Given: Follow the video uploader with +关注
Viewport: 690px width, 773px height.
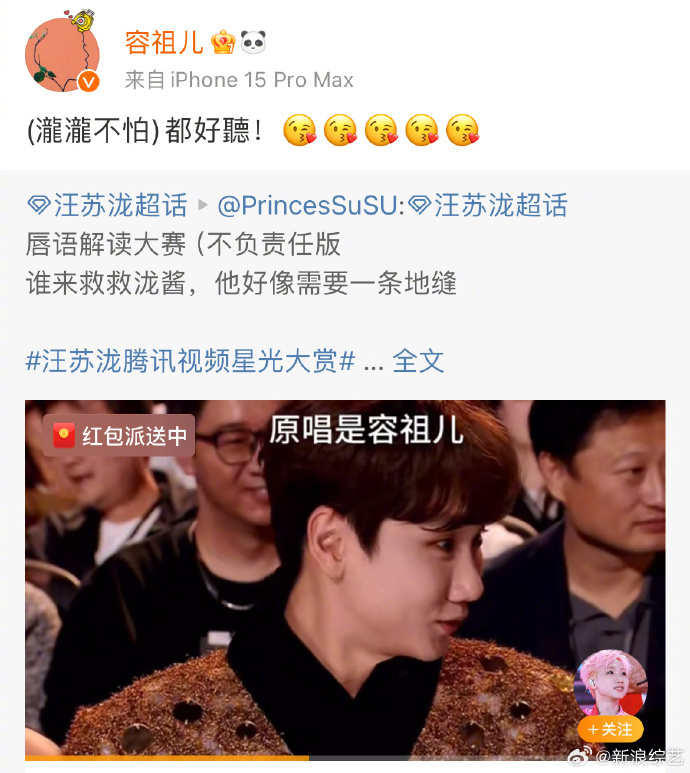Looking at the screenshot, I should [611, 729].
